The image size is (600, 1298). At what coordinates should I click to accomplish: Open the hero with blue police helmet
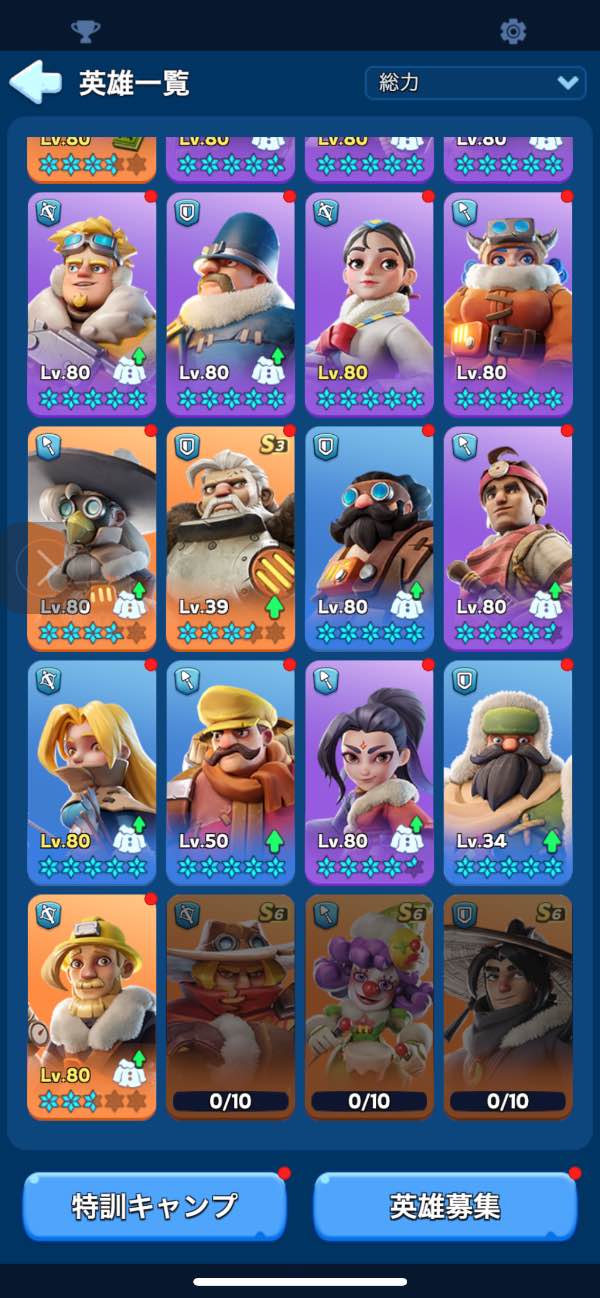coord(231,304)
